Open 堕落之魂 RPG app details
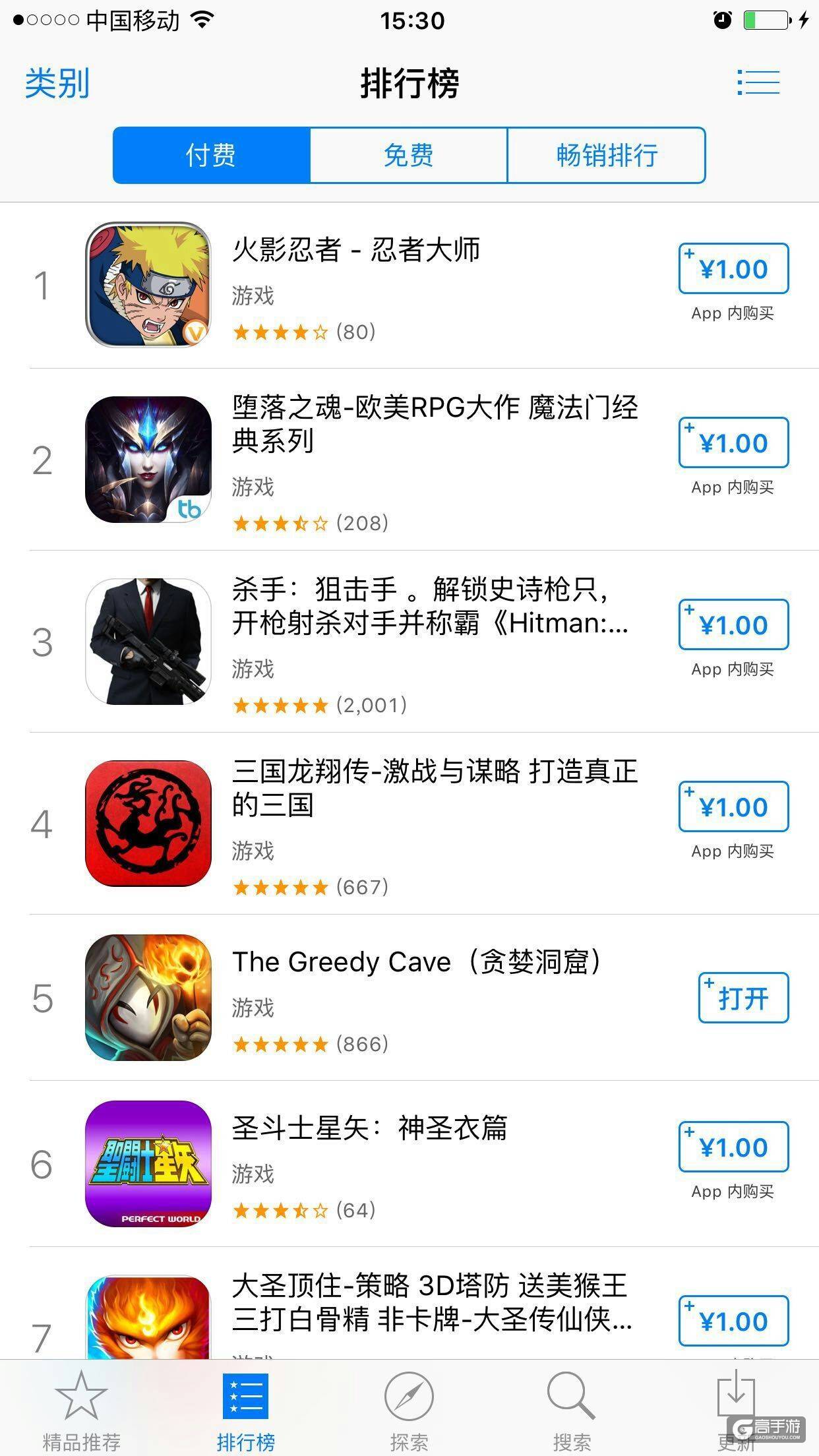Viewport: 819px width, 1456px height. 434,423
